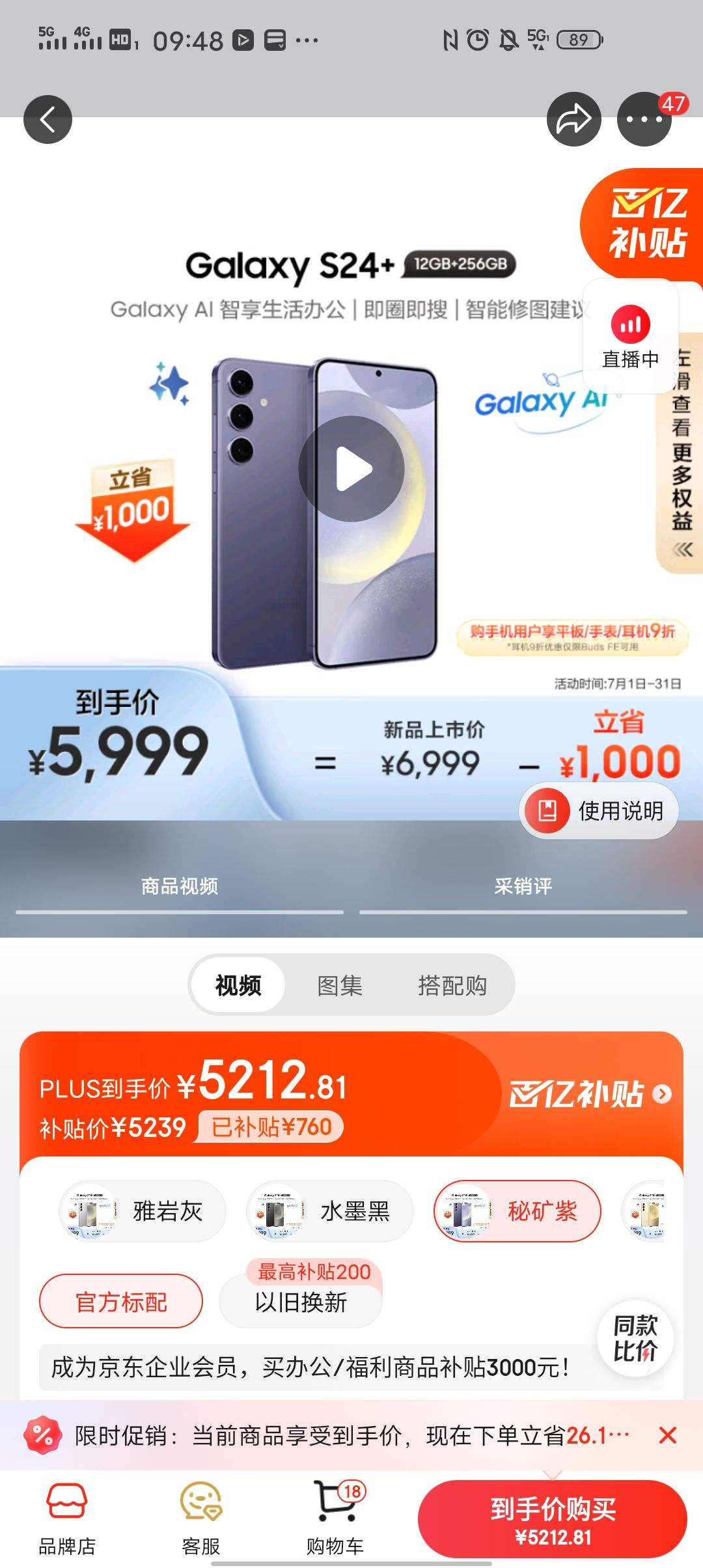Viewport: 703px width, 1568px height.
Task: Open the three-dot overflow menu
Action: [x=644, y=119]
